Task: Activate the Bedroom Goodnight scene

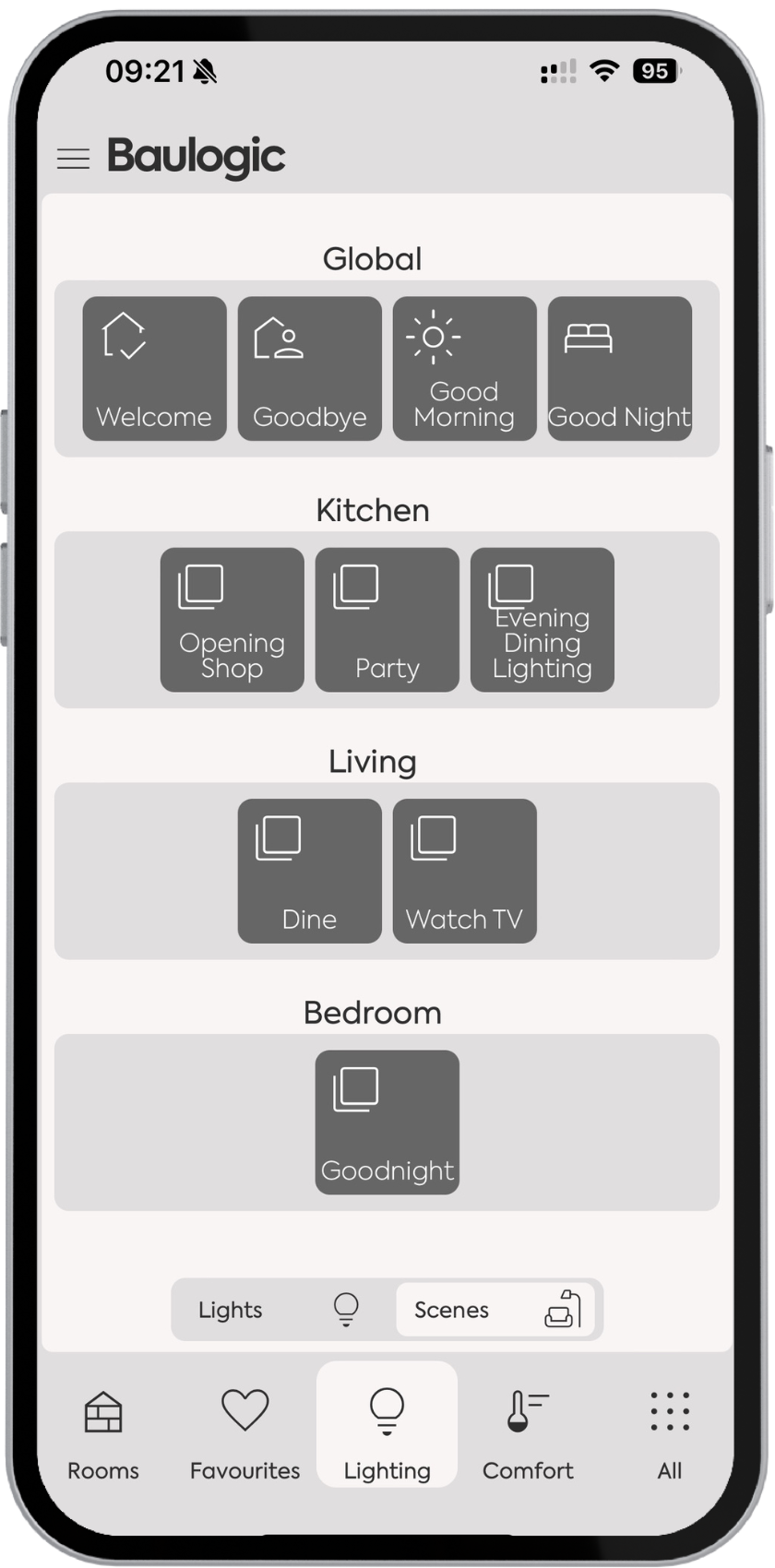Action: point(387,1123)
